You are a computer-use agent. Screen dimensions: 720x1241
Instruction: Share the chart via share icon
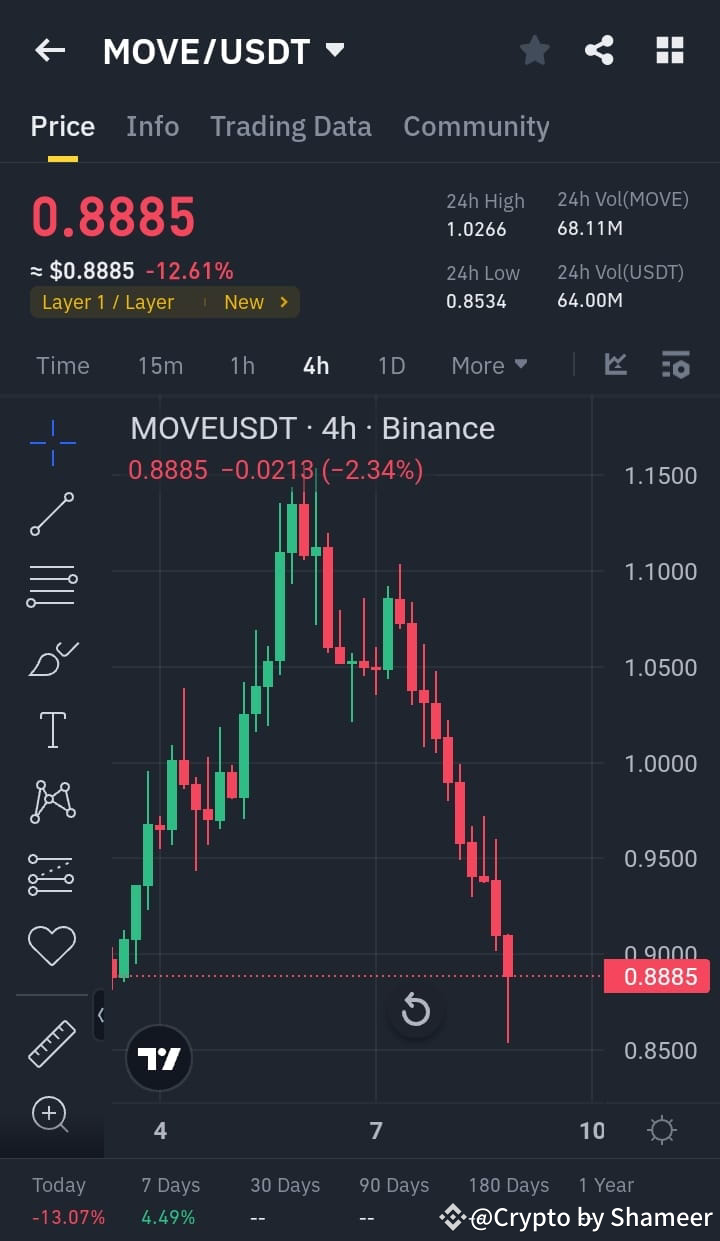[x=599, y=50]
